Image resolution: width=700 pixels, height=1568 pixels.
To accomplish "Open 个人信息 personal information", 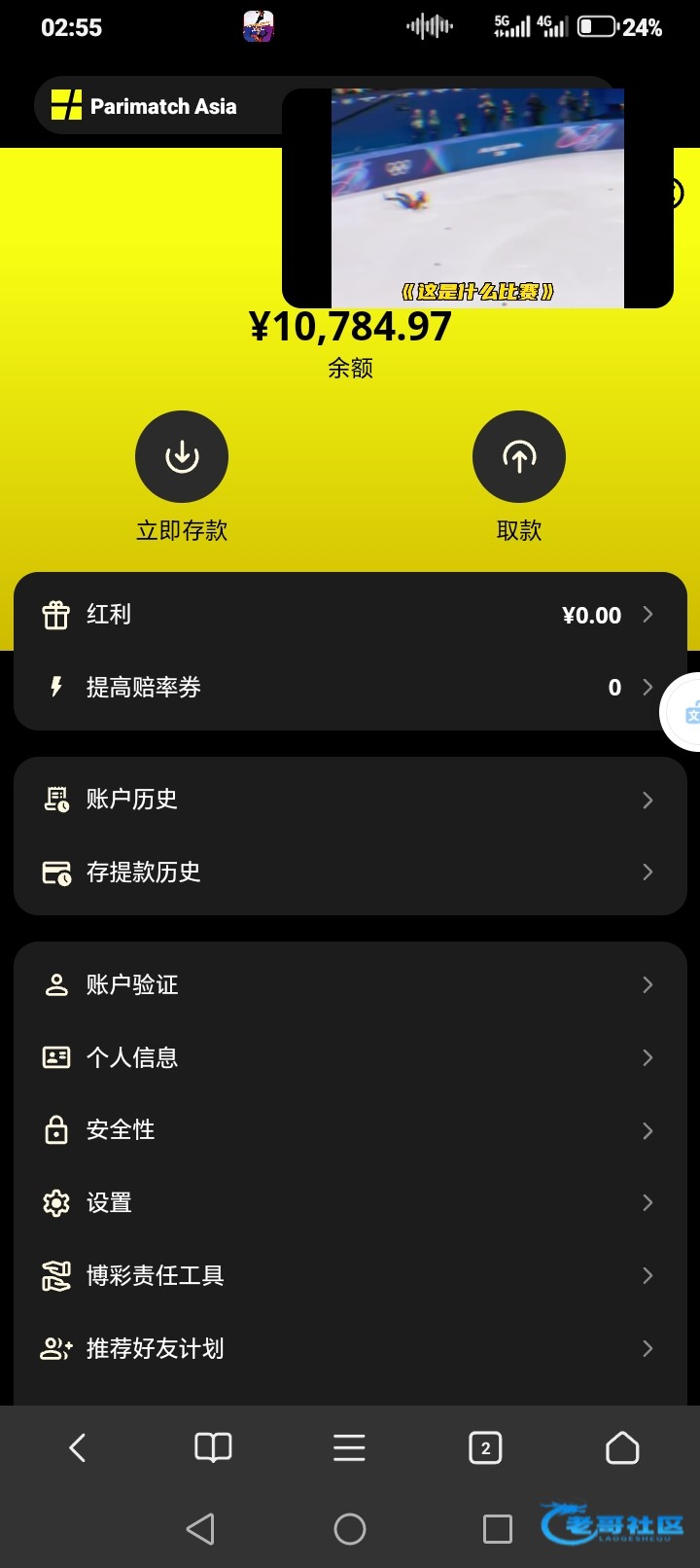I will coord(350,1057).
